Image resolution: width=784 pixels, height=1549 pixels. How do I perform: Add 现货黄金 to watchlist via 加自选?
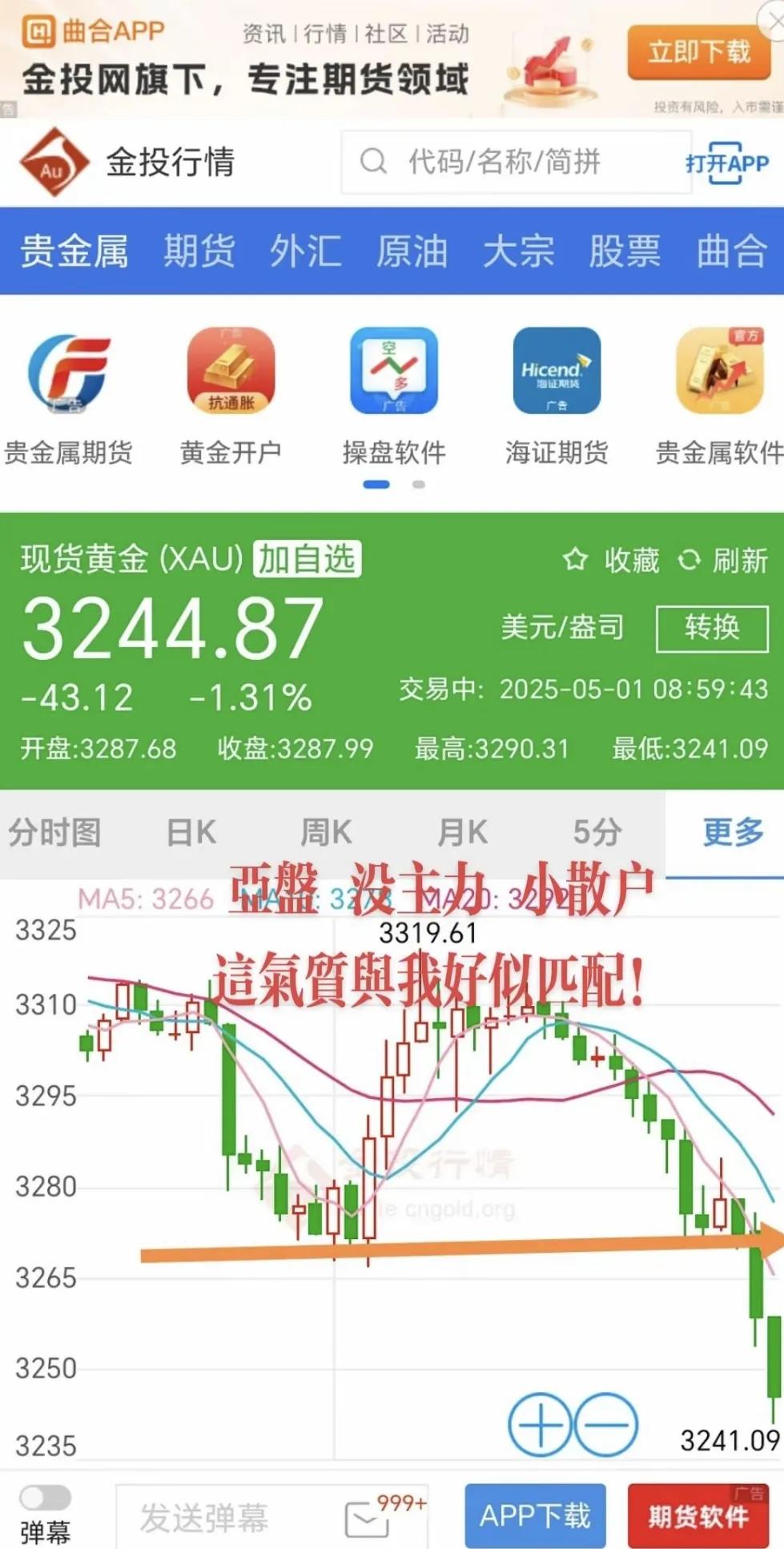pyautogui.click(x=307, y=561)
